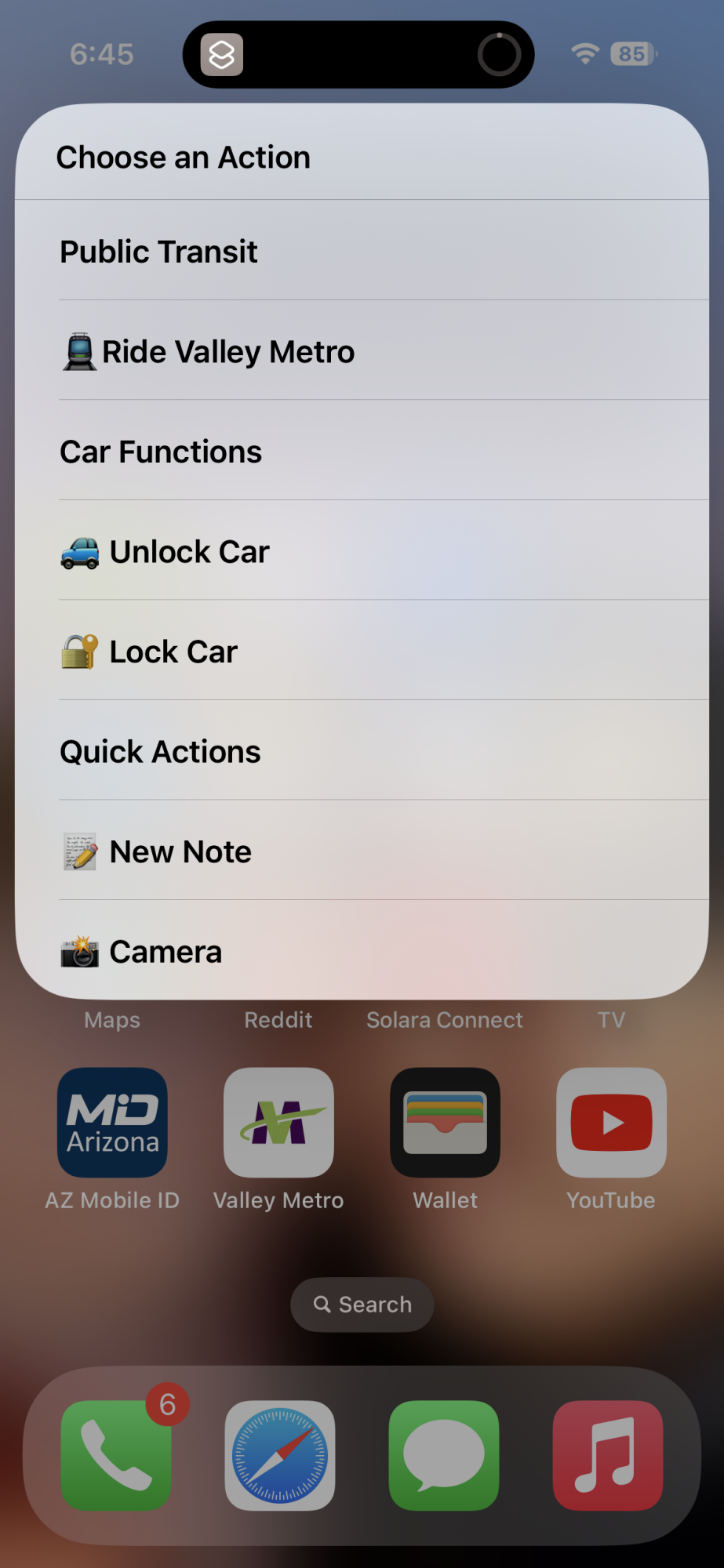Open Messages from the dock
This screenshot has height=1568, width=724.
click(x=444, y=1455)
